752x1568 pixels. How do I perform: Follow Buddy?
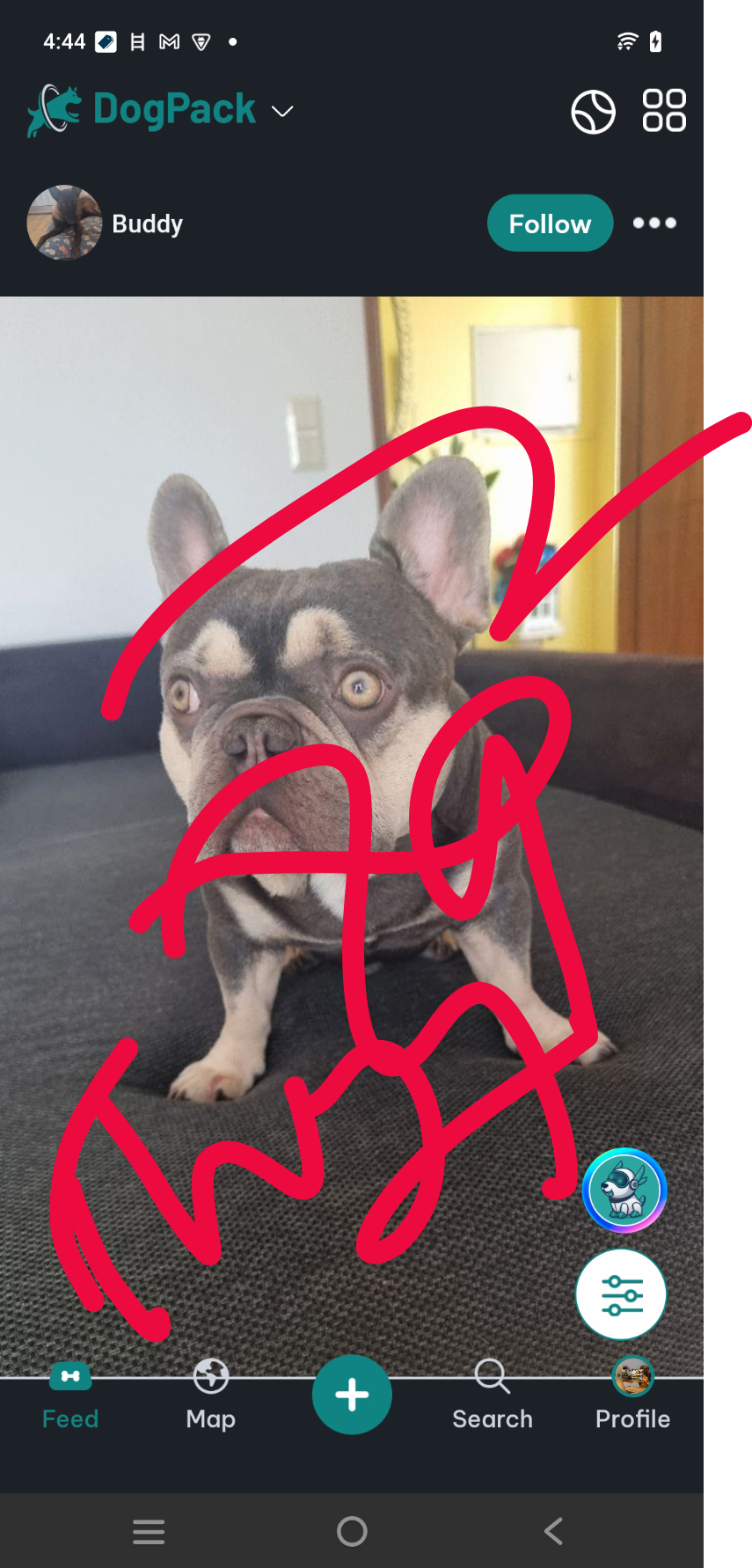click(x=550, y=223)
